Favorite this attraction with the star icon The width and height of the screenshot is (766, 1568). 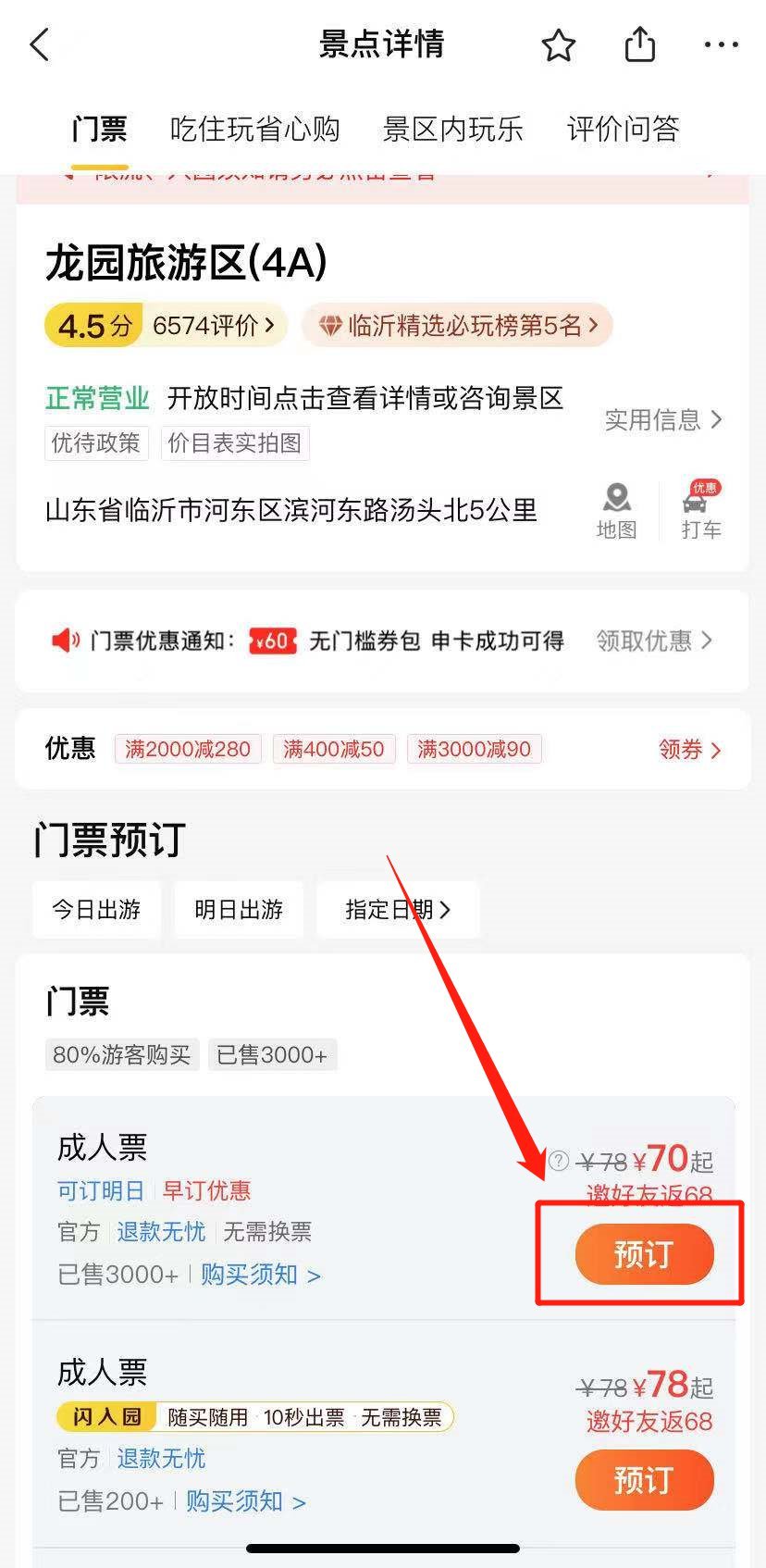(x=558, y=44)
